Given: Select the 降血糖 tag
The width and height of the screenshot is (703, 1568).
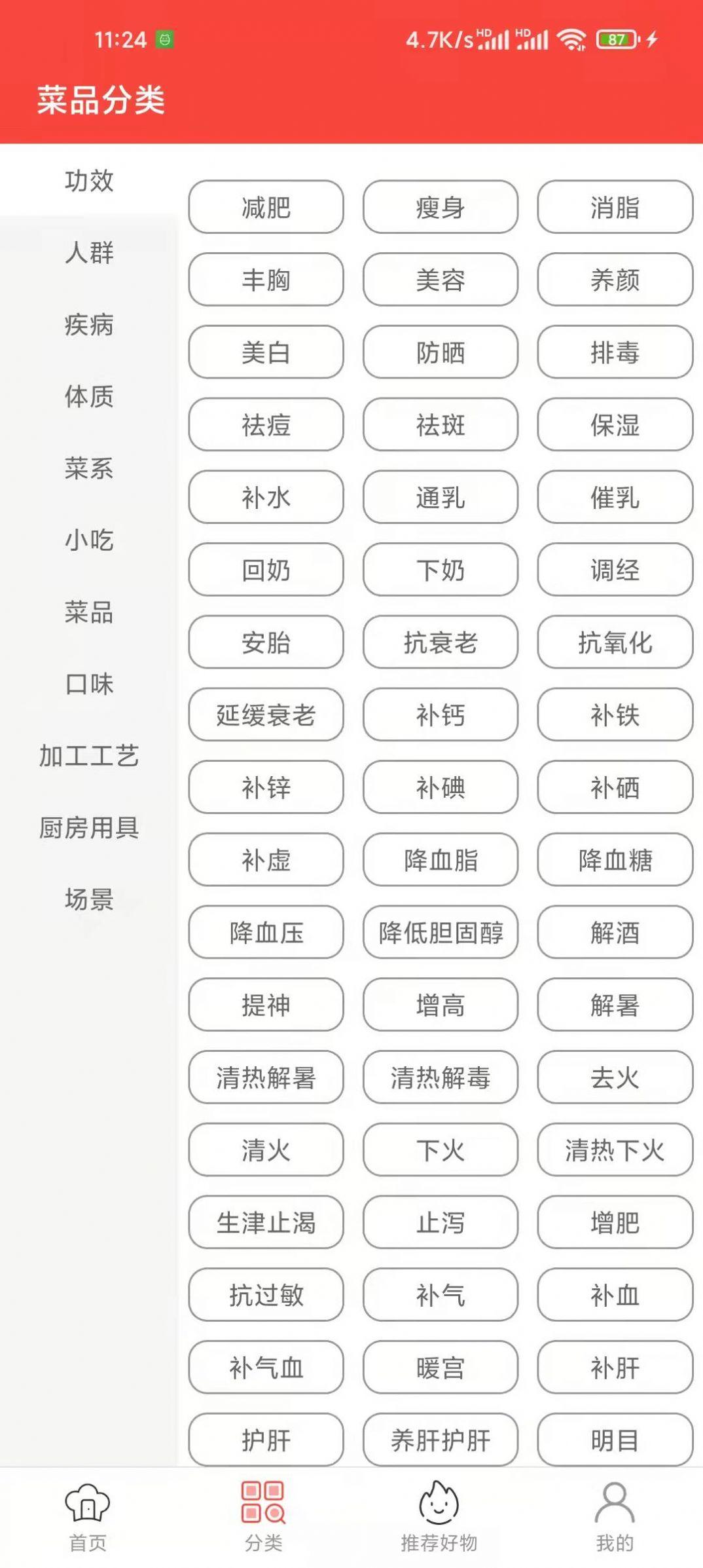Looking at the screenshot, I should 615,860.
